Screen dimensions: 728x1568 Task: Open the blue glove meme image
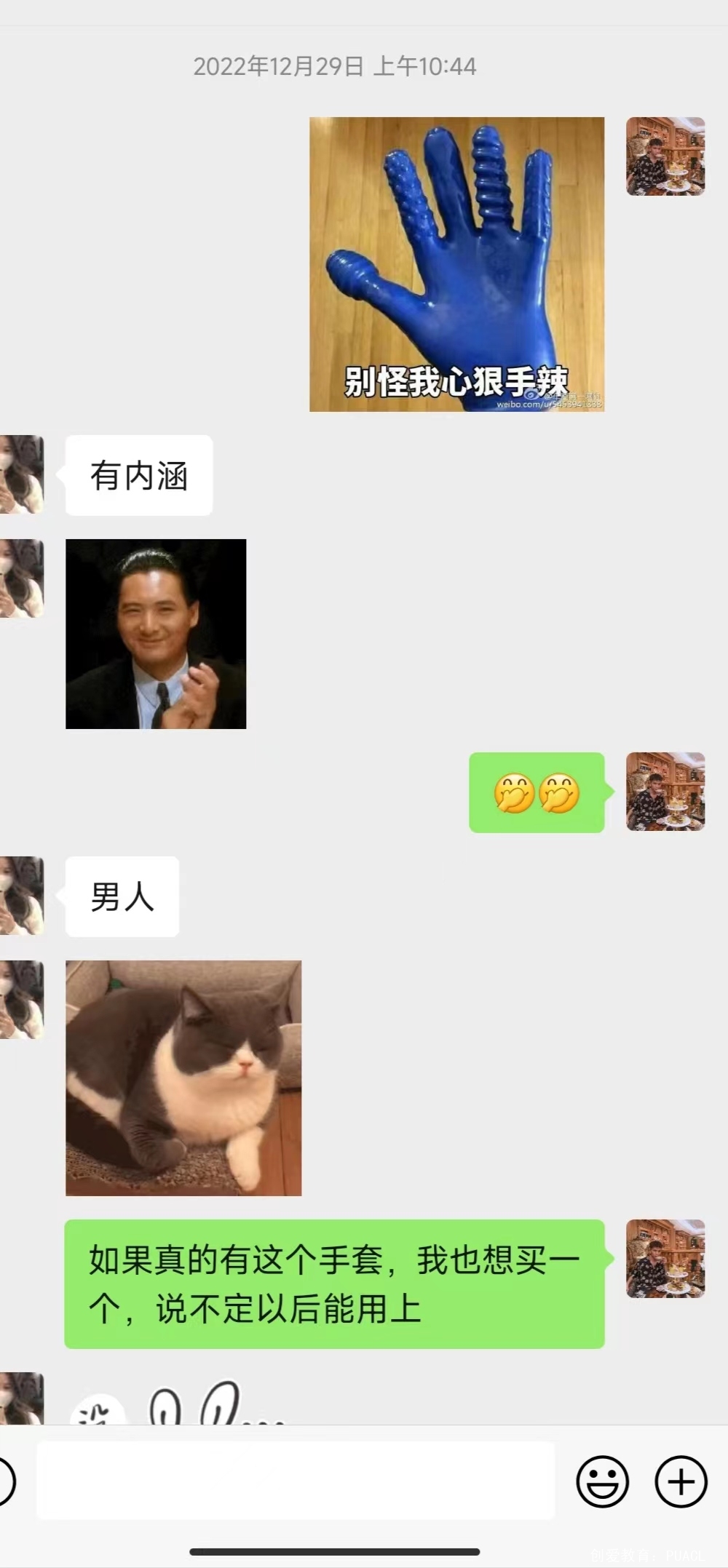tap(456, 264)
